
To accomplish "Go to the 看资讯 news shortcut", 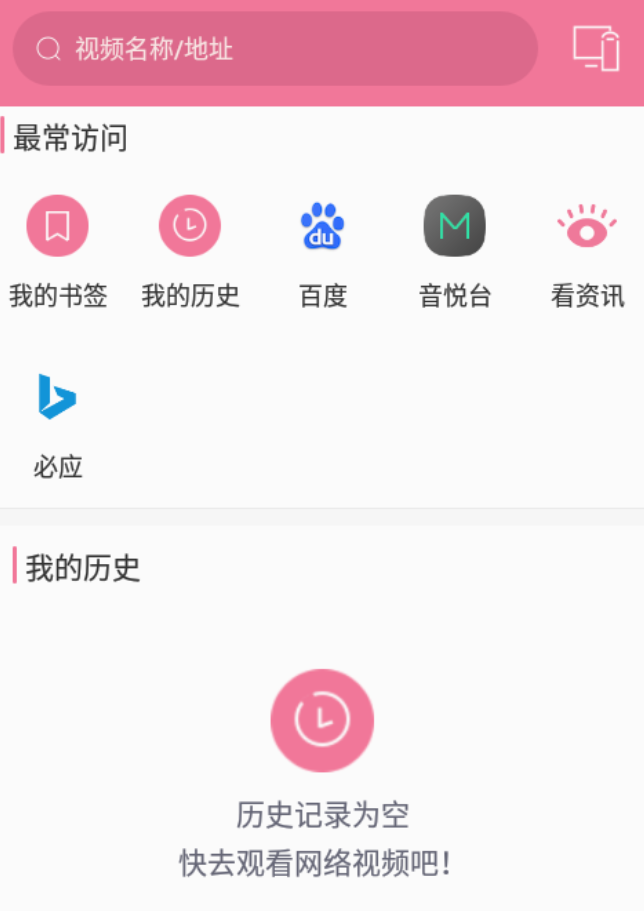I will pyautogui.click(x=587, y=226).
